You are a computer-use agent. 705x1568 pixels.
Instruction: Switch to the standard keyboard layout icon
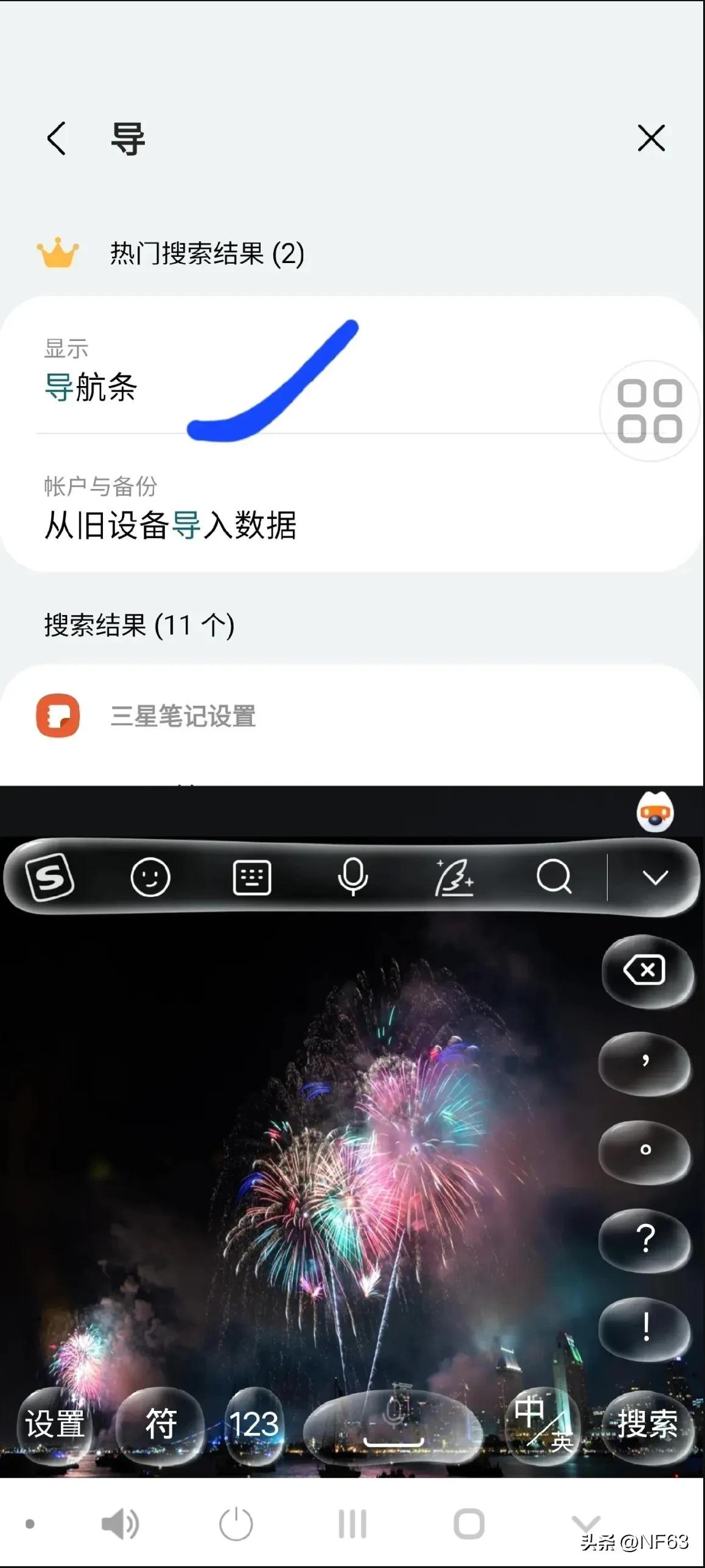(252, 877)
